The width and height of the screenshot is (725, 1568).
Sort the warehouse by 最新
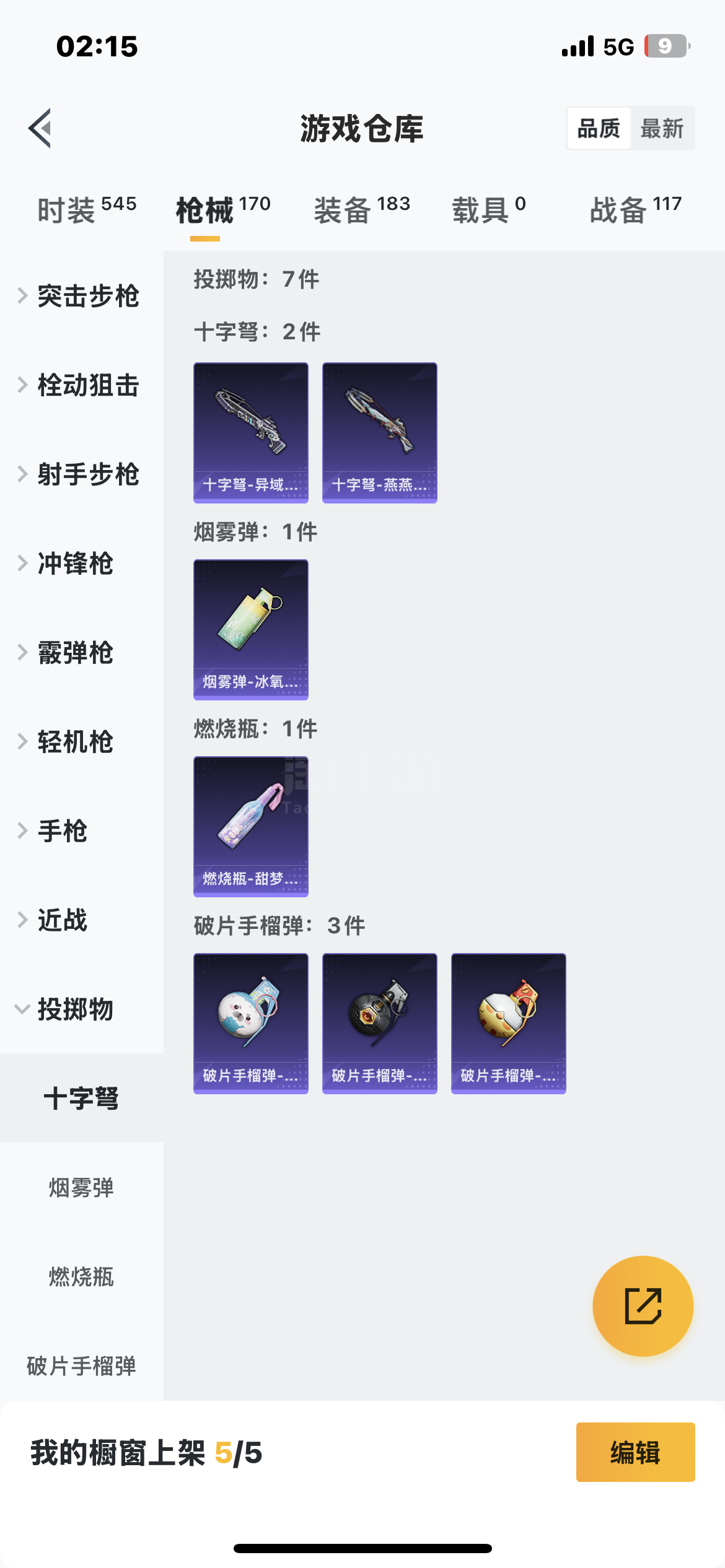662,129
